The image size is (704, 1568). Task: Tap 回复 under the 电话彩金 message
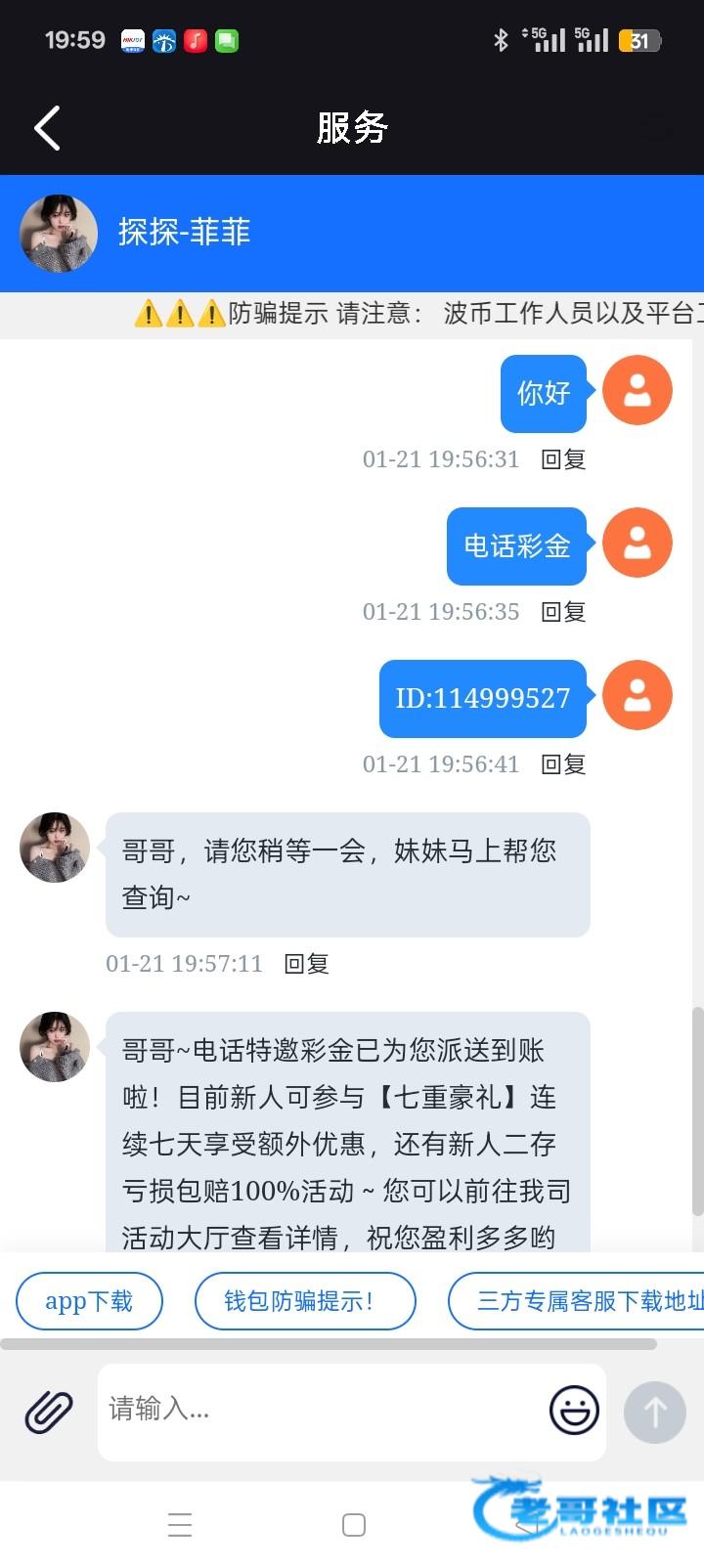[563, 612]
